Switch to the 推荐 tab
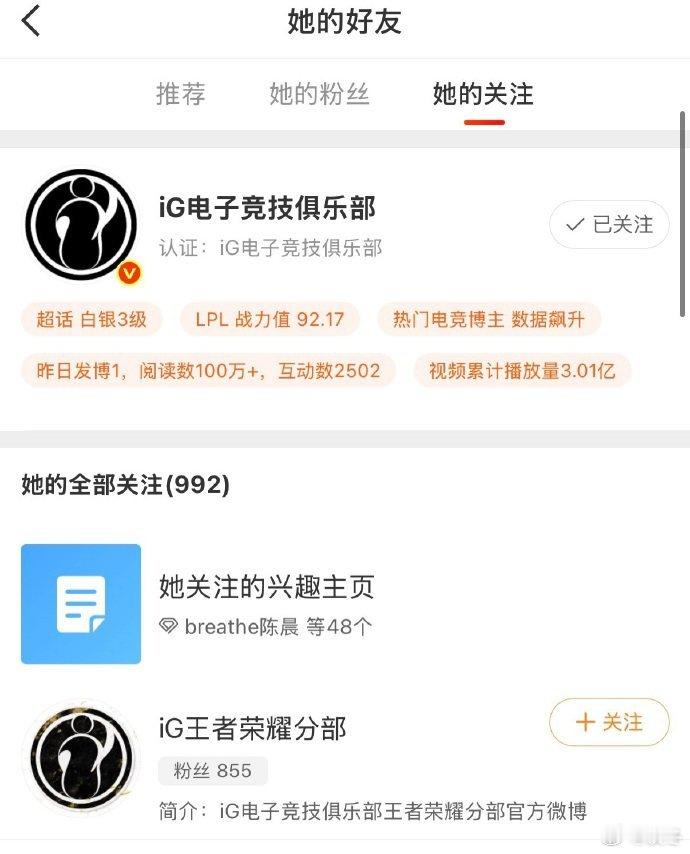This screenshot has width=690, height=854. (180, 94)
